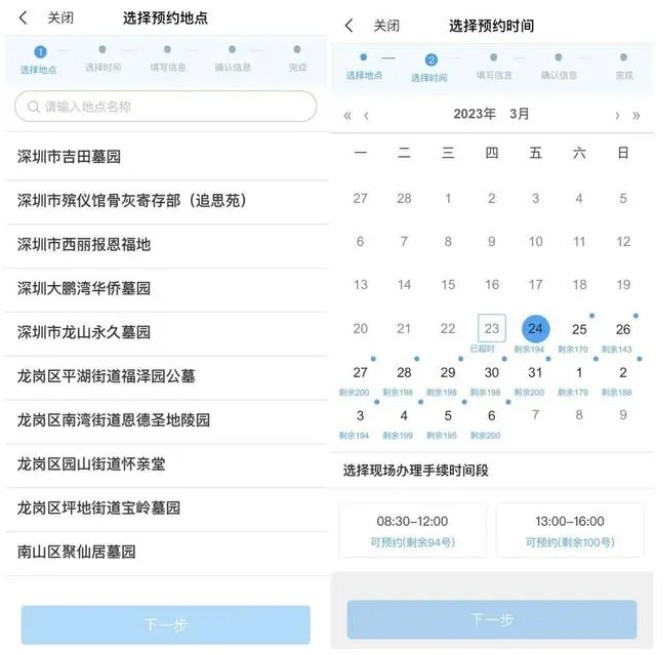Select 深圳市吉田墓园 from the list
The image size is (666, 655).
(x=69, y=157)
